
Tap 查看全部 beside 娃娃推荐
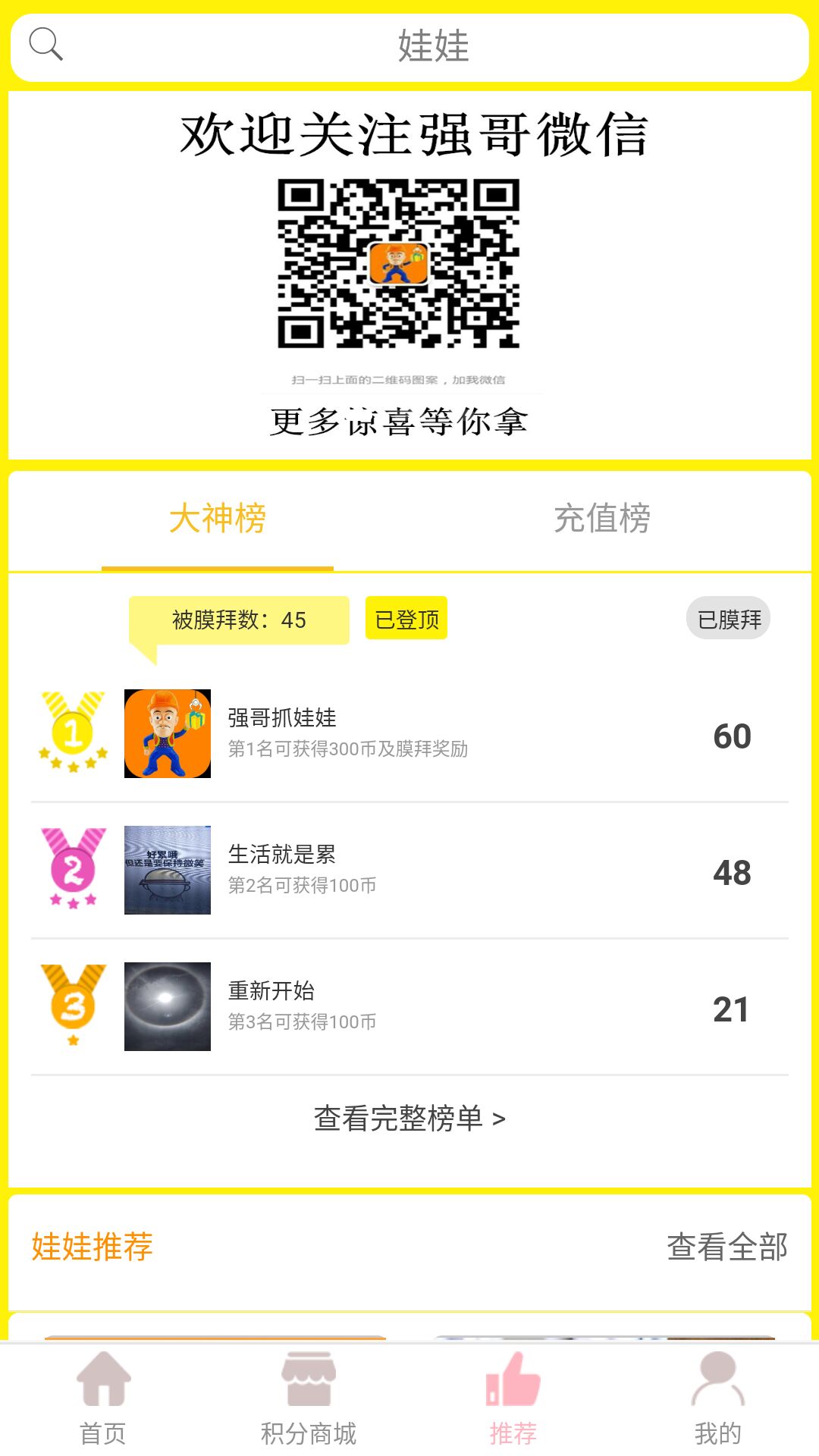coord(726,1247)
